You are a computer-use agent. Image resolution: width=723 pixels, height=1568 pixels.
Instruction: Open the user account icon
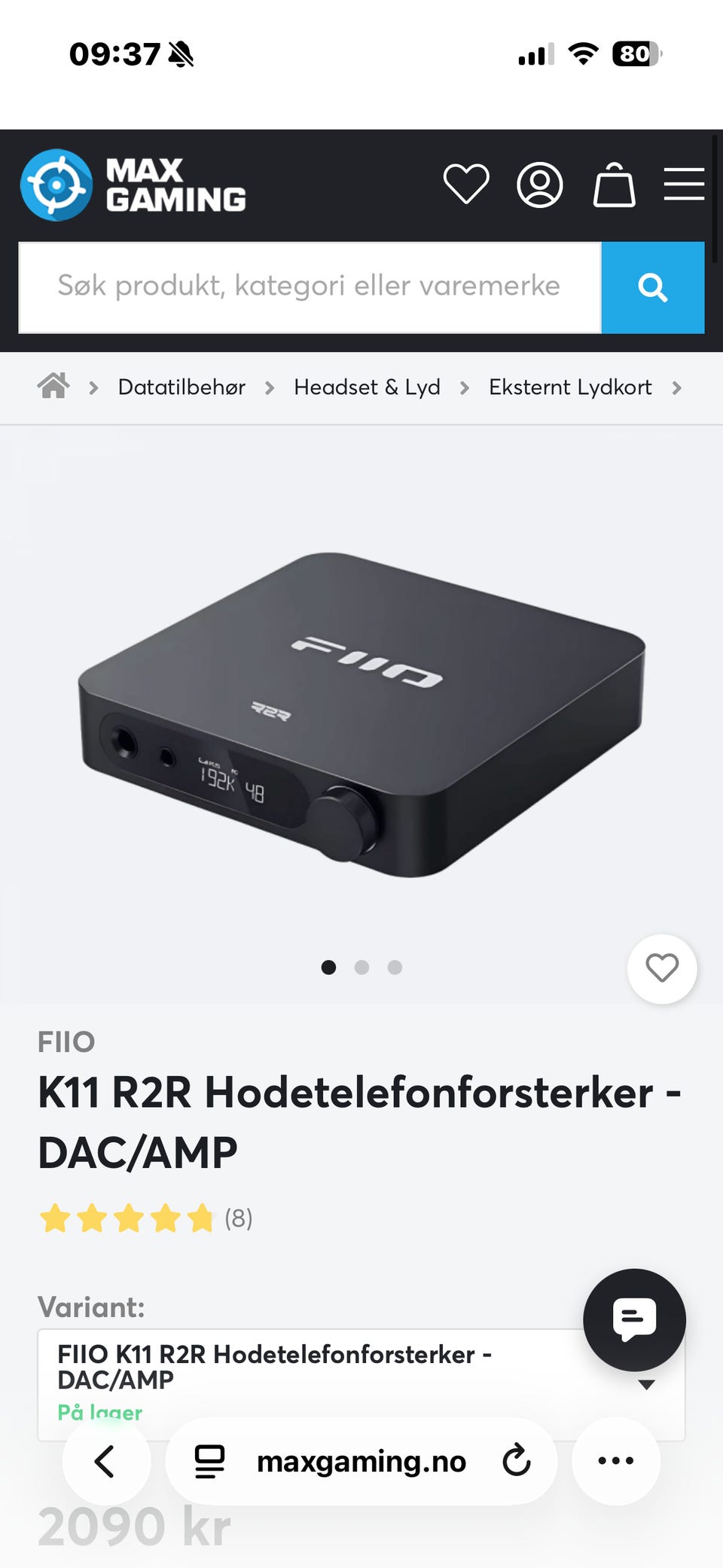click(x=539, y=185)
